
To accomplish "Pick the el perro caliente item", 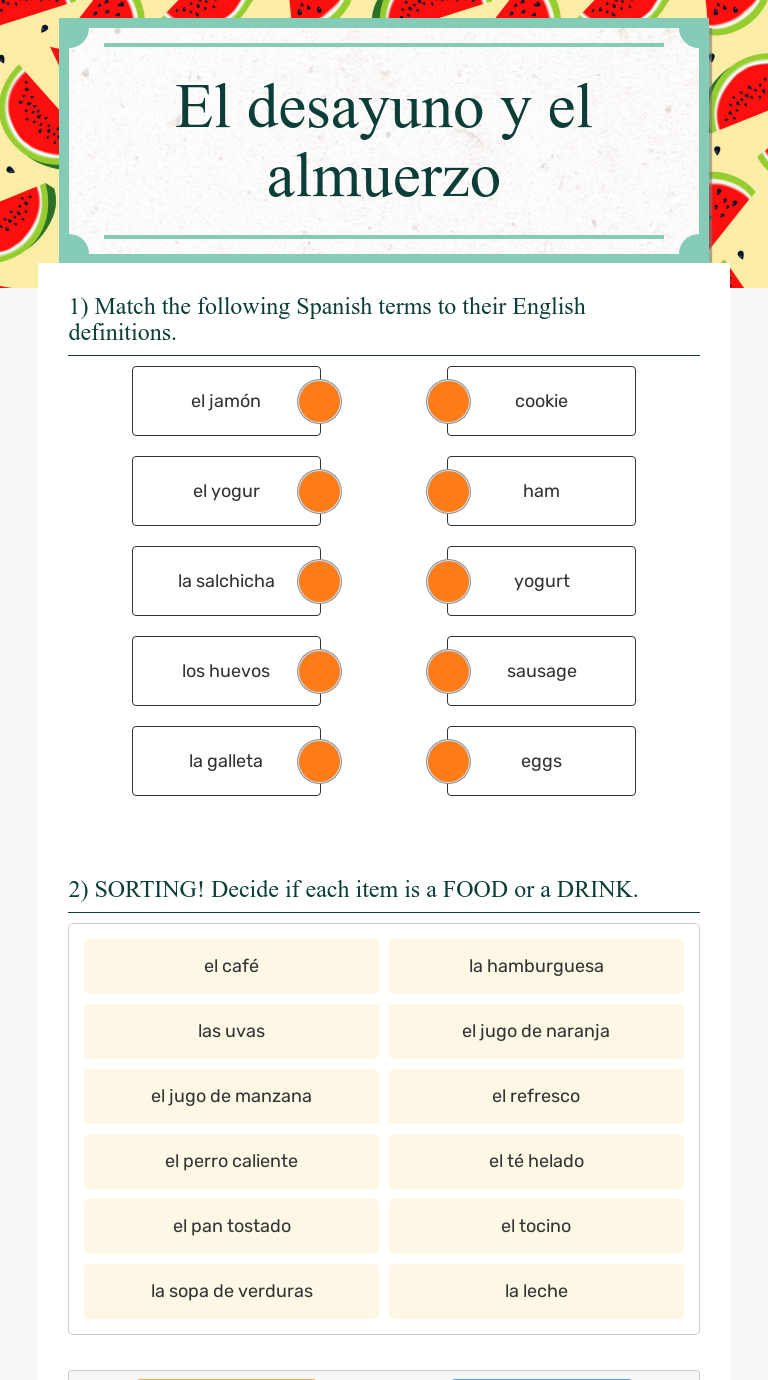I will (x=231, y=1161).
